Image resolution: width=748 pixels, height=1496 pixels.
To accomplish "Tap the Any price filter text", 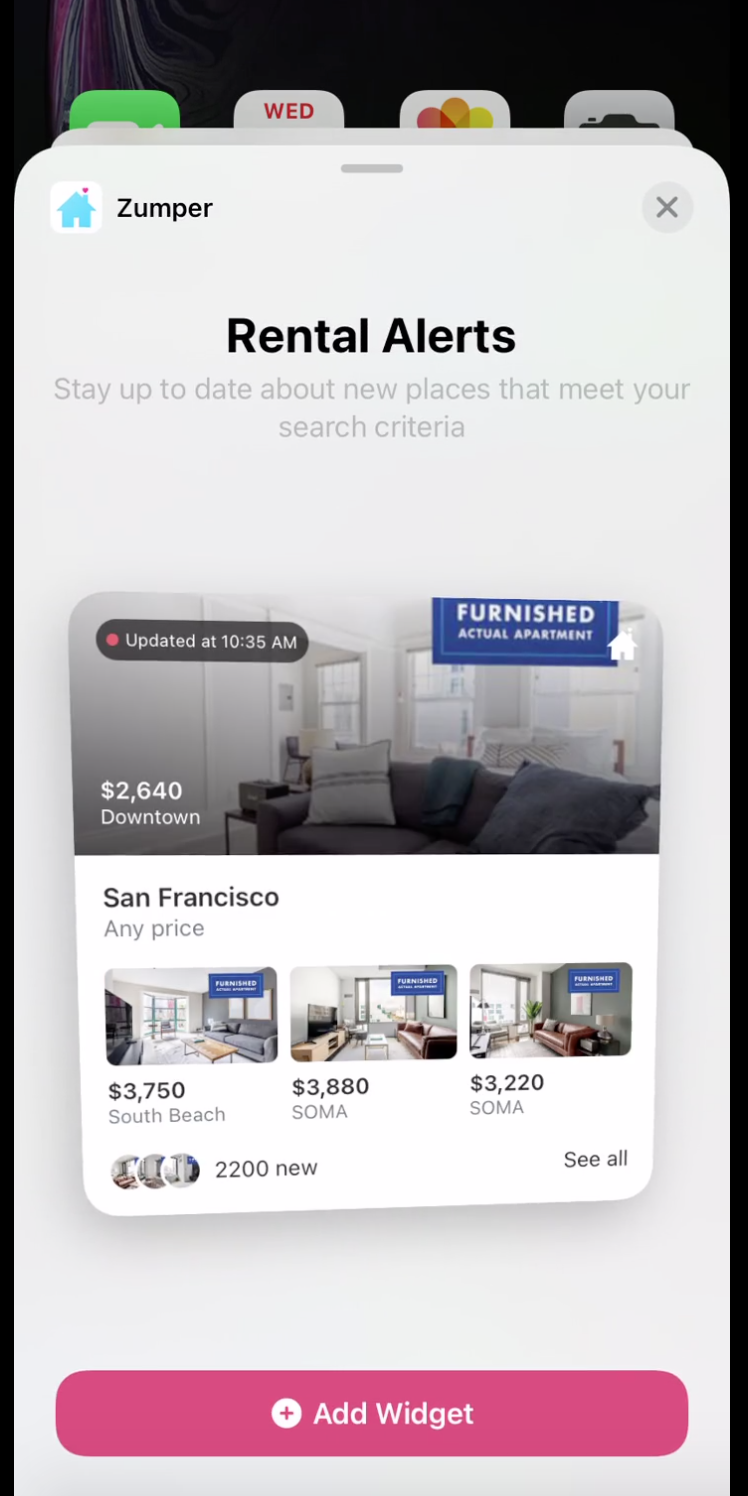I will click(x=153, y=929).
